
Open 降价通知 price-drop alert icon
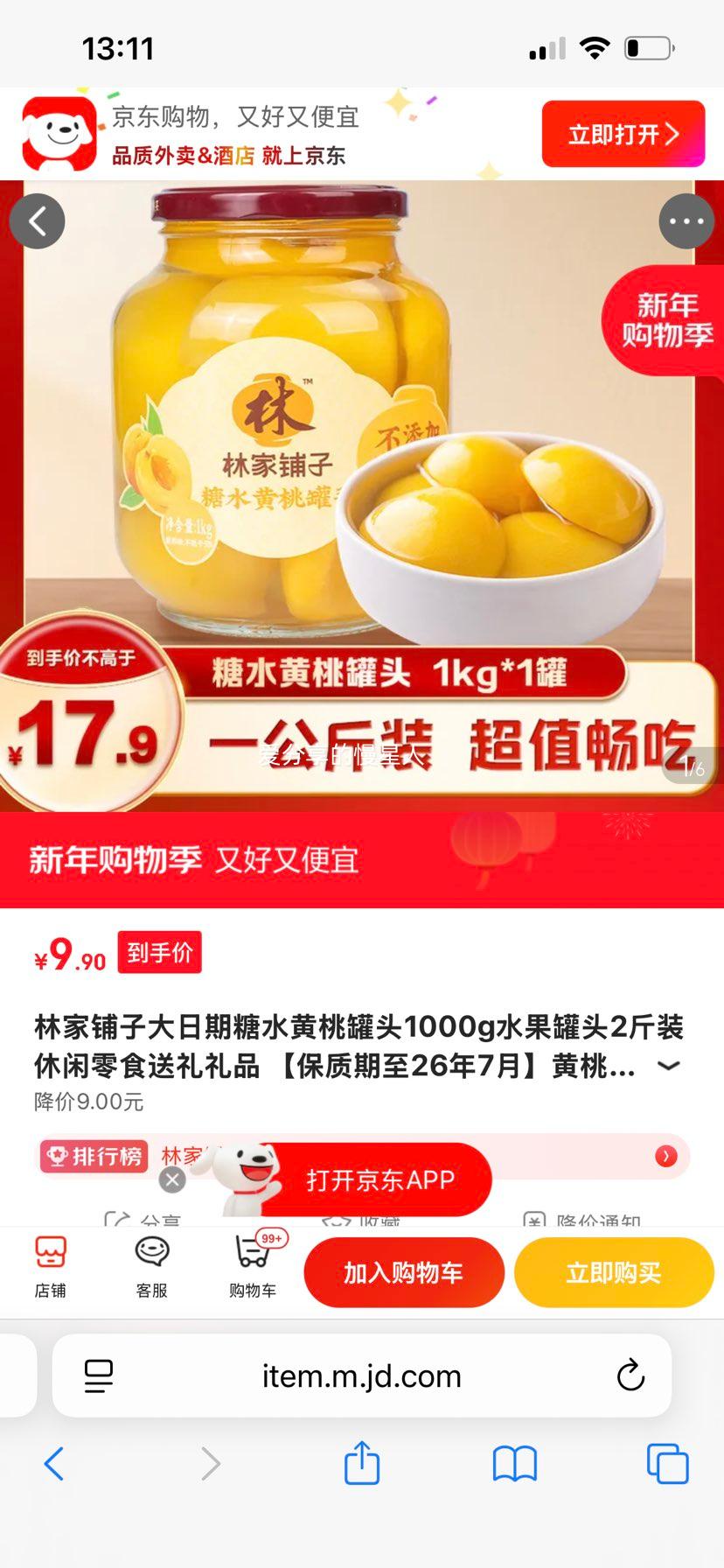coord(536,1220)
